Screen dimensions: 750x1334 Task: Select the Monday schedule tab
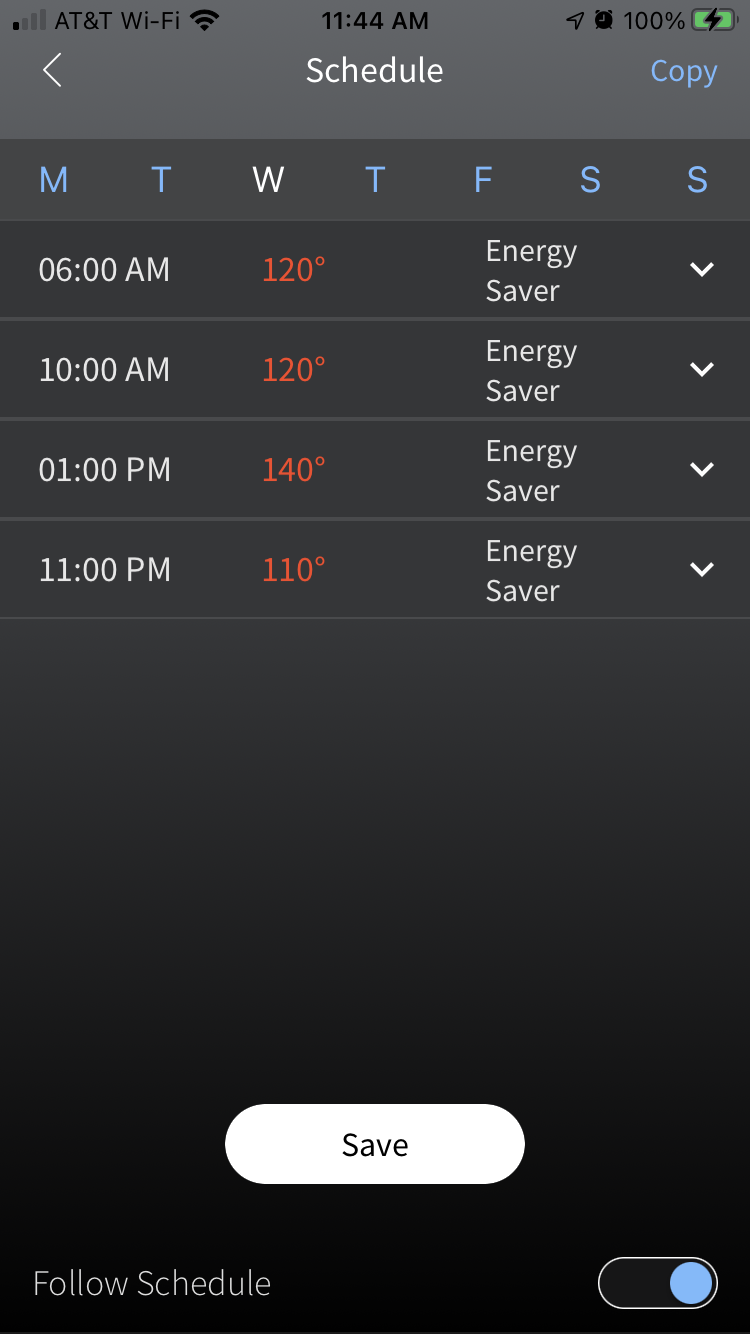click(x=54, y=180)
